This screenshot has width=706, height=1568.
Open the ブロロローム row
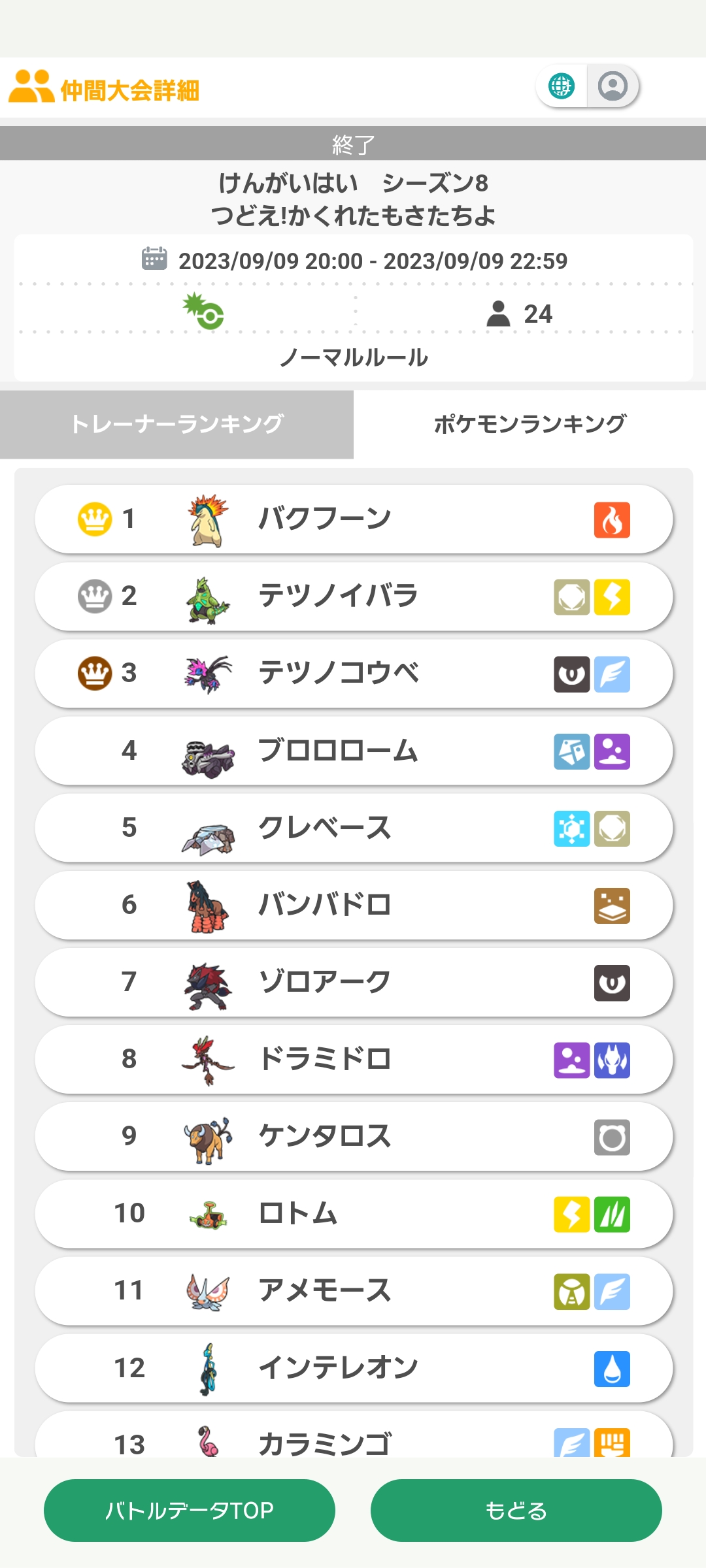(x=353, y=751)
